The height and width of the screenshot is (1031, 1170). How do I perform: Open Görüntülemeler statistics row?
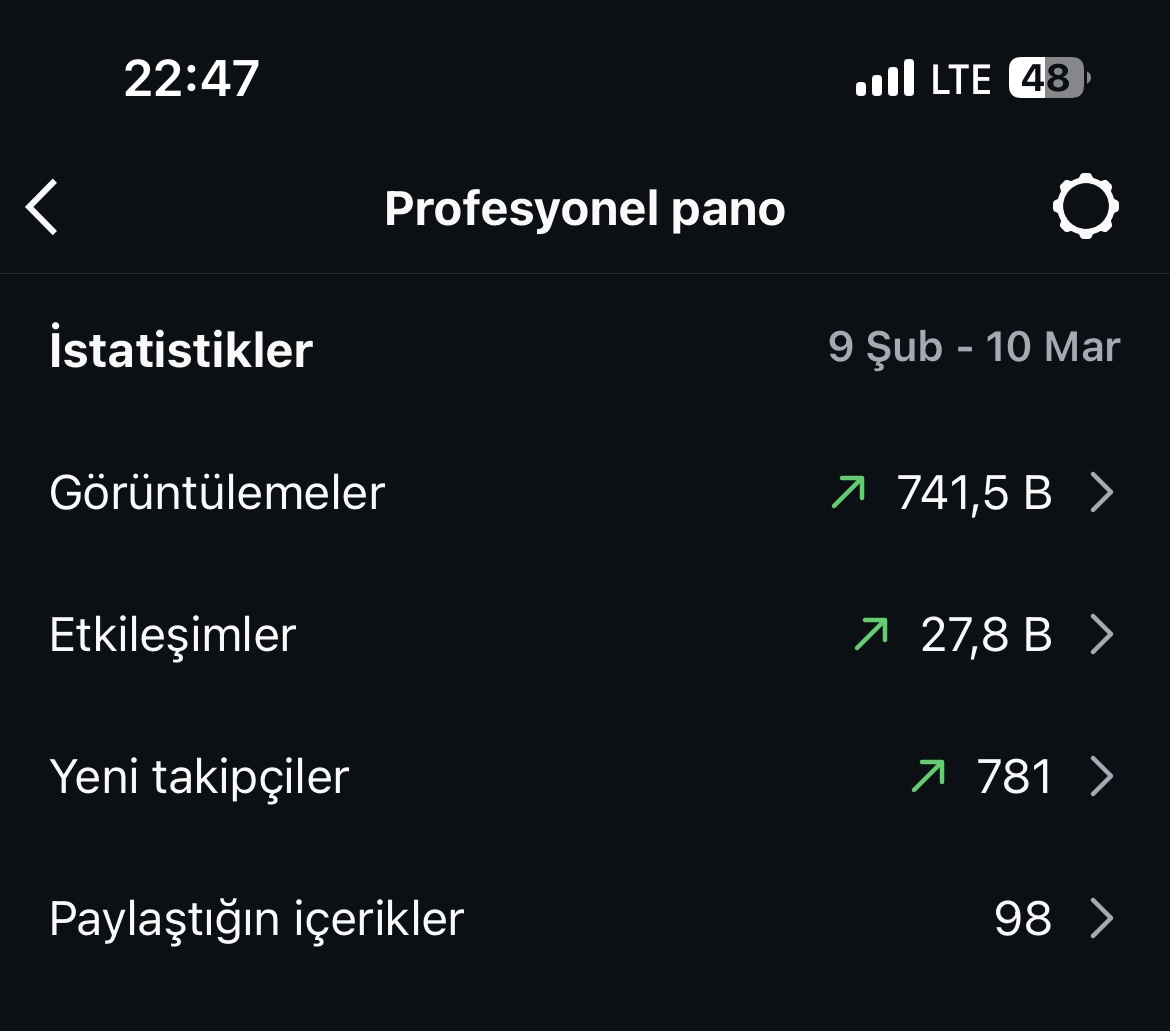coord(585,492)
